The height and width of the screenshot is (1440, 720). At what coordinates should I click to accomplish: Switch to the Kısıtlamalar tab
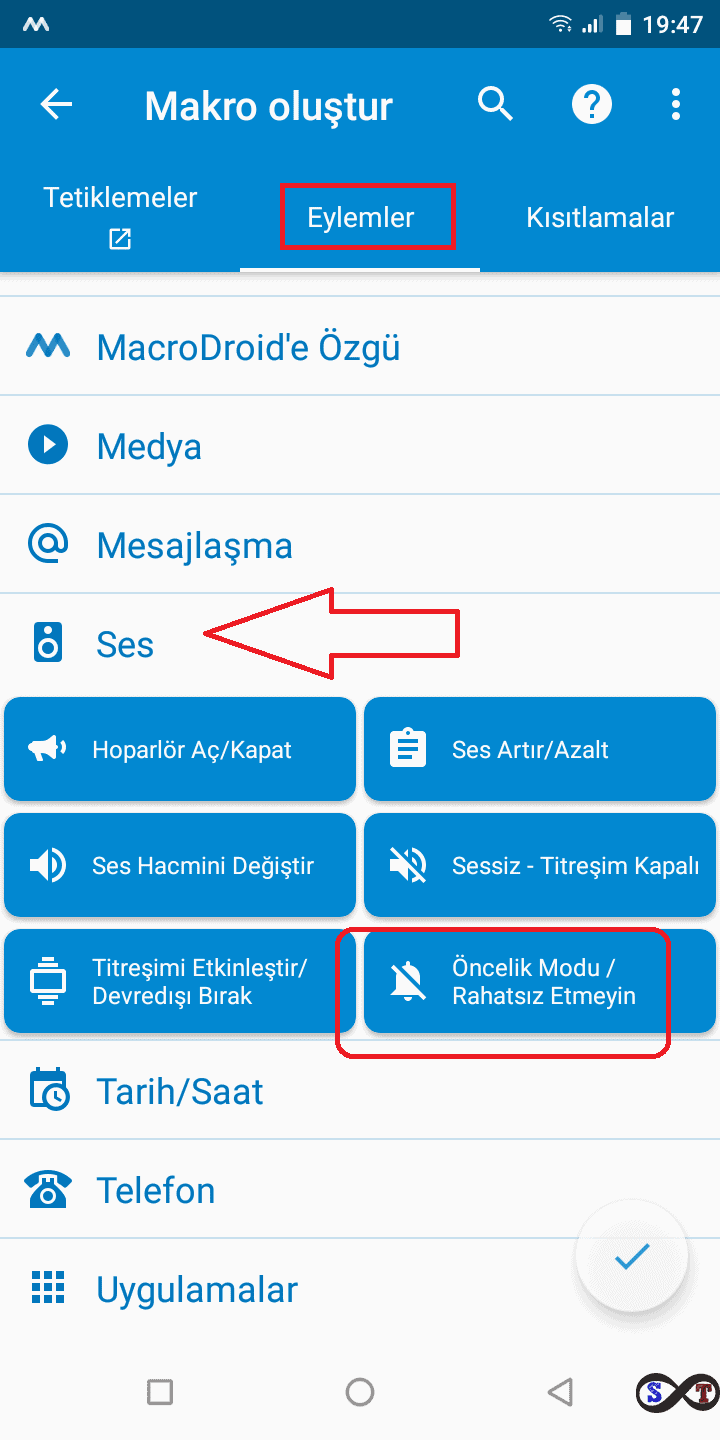click(x=600, y=218)
